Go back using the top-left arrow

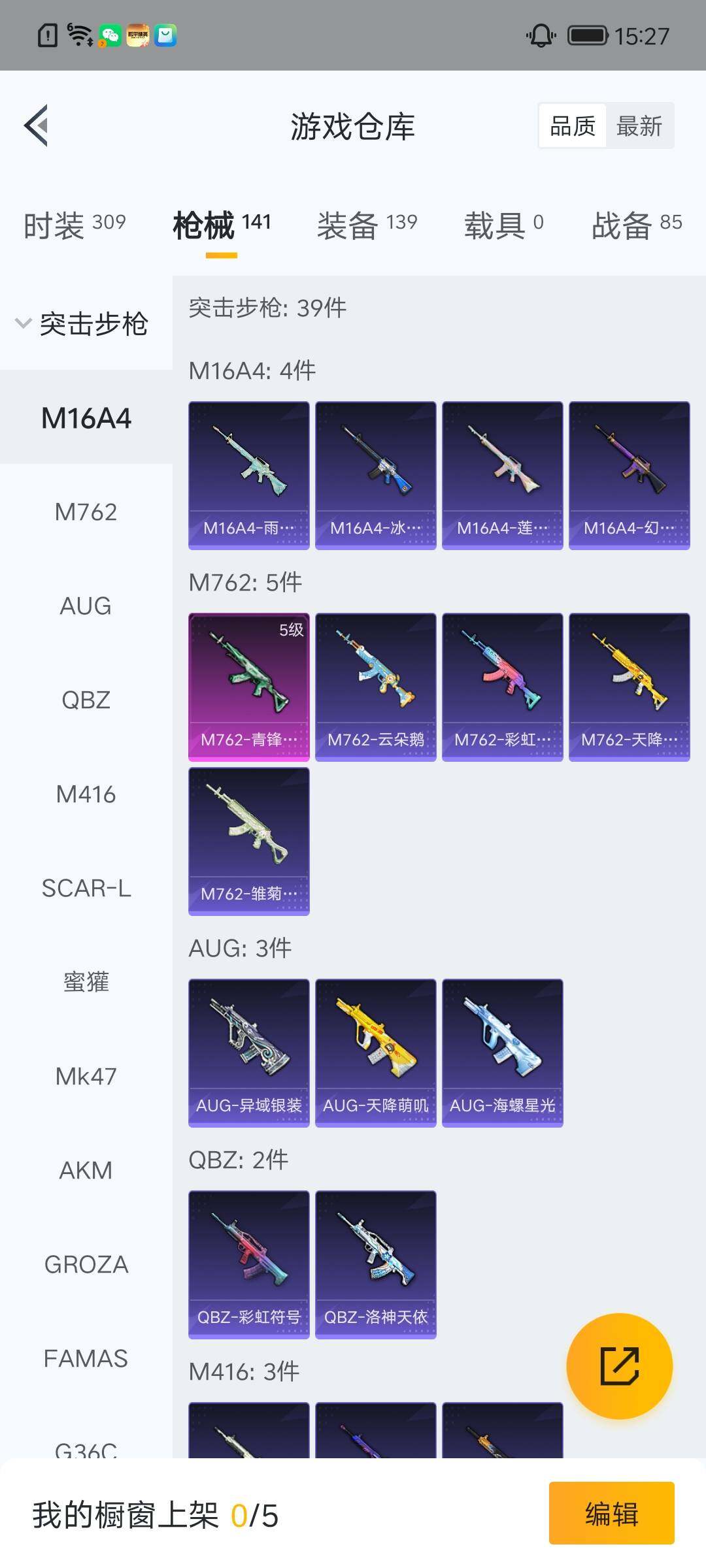coord(37,125)
